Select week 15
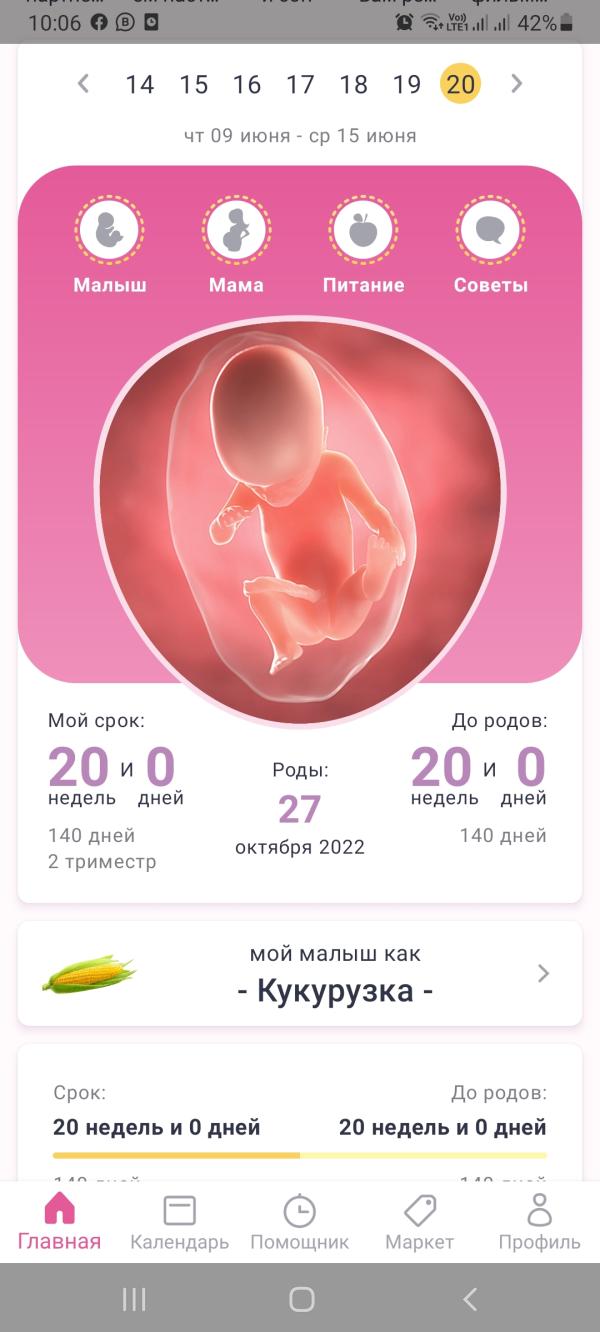The image size is (600, 1332). point(193,85)
